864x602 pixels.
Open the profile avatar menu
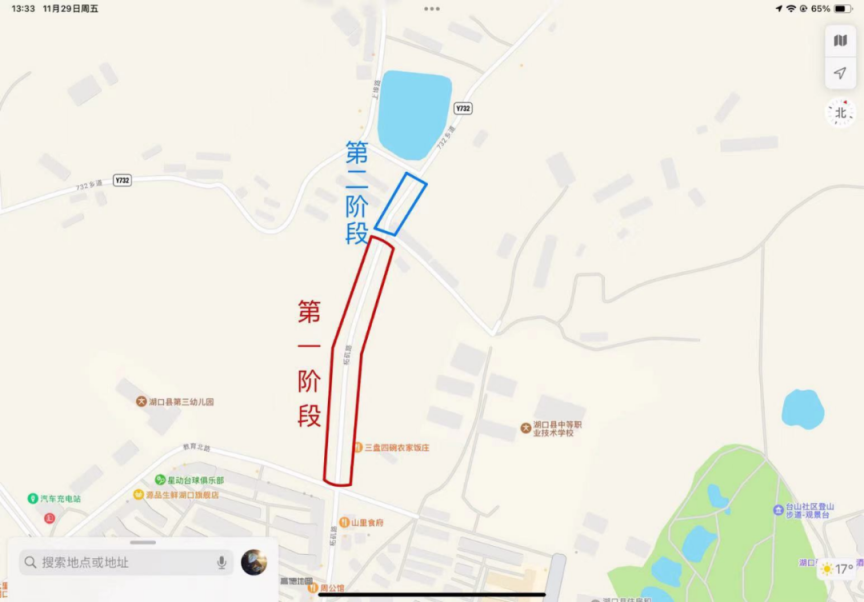point(254,563)
